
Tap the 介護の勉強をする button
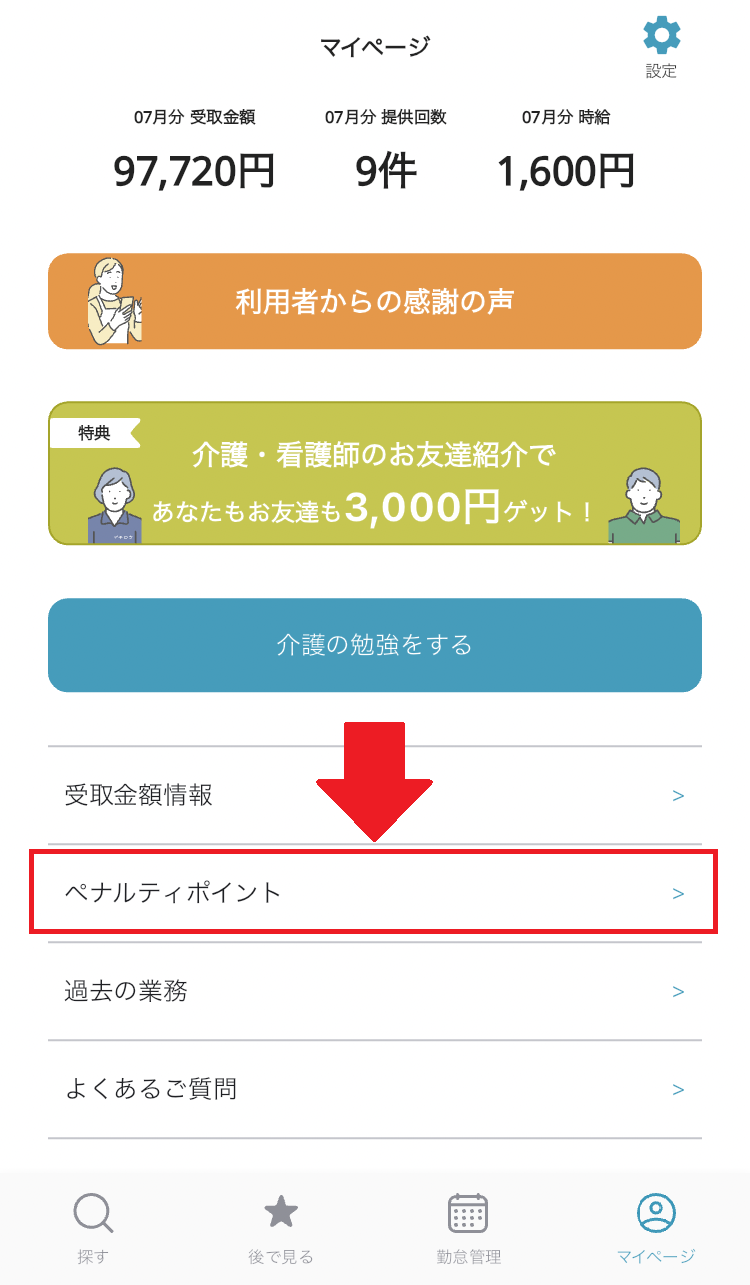pos(375,645)
